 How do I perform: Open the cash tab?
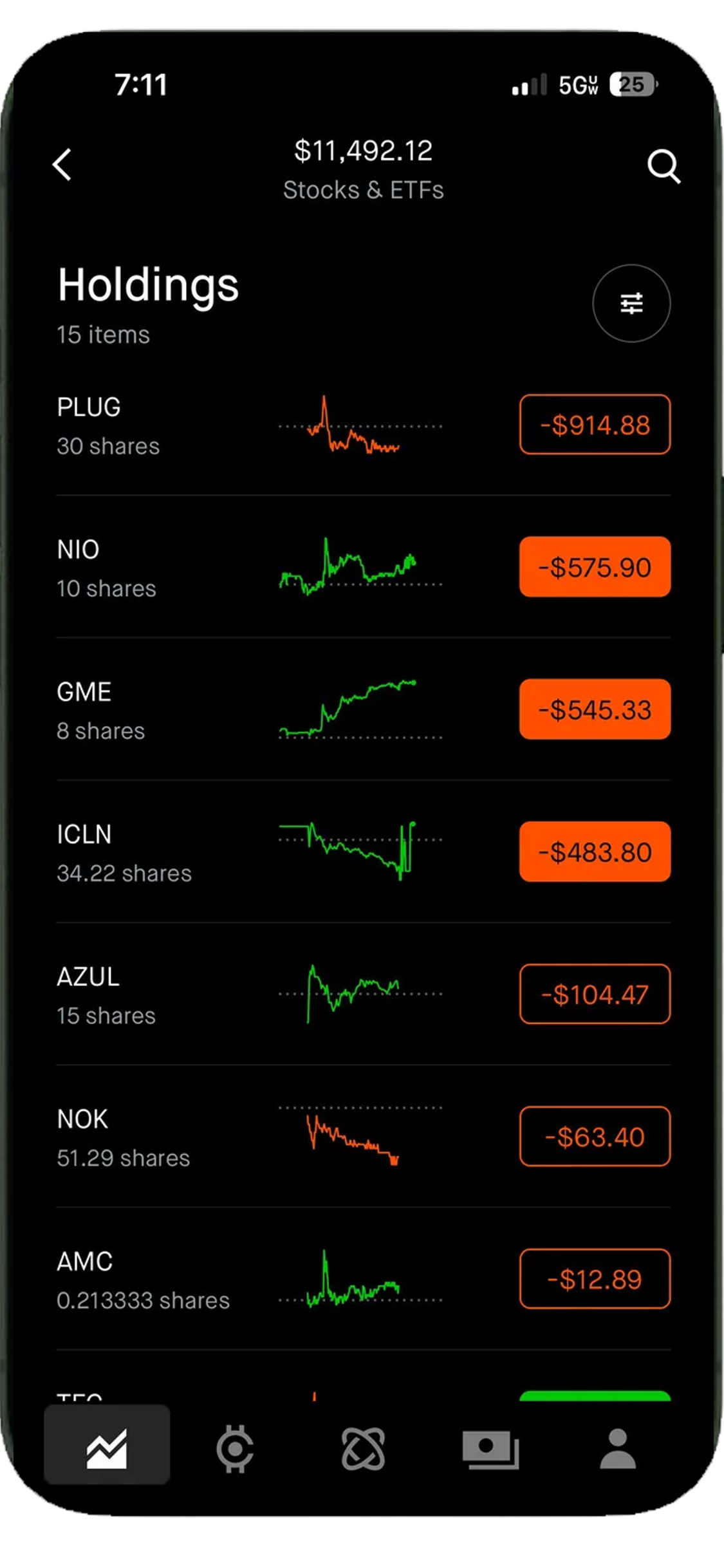tap(490, 1450)
